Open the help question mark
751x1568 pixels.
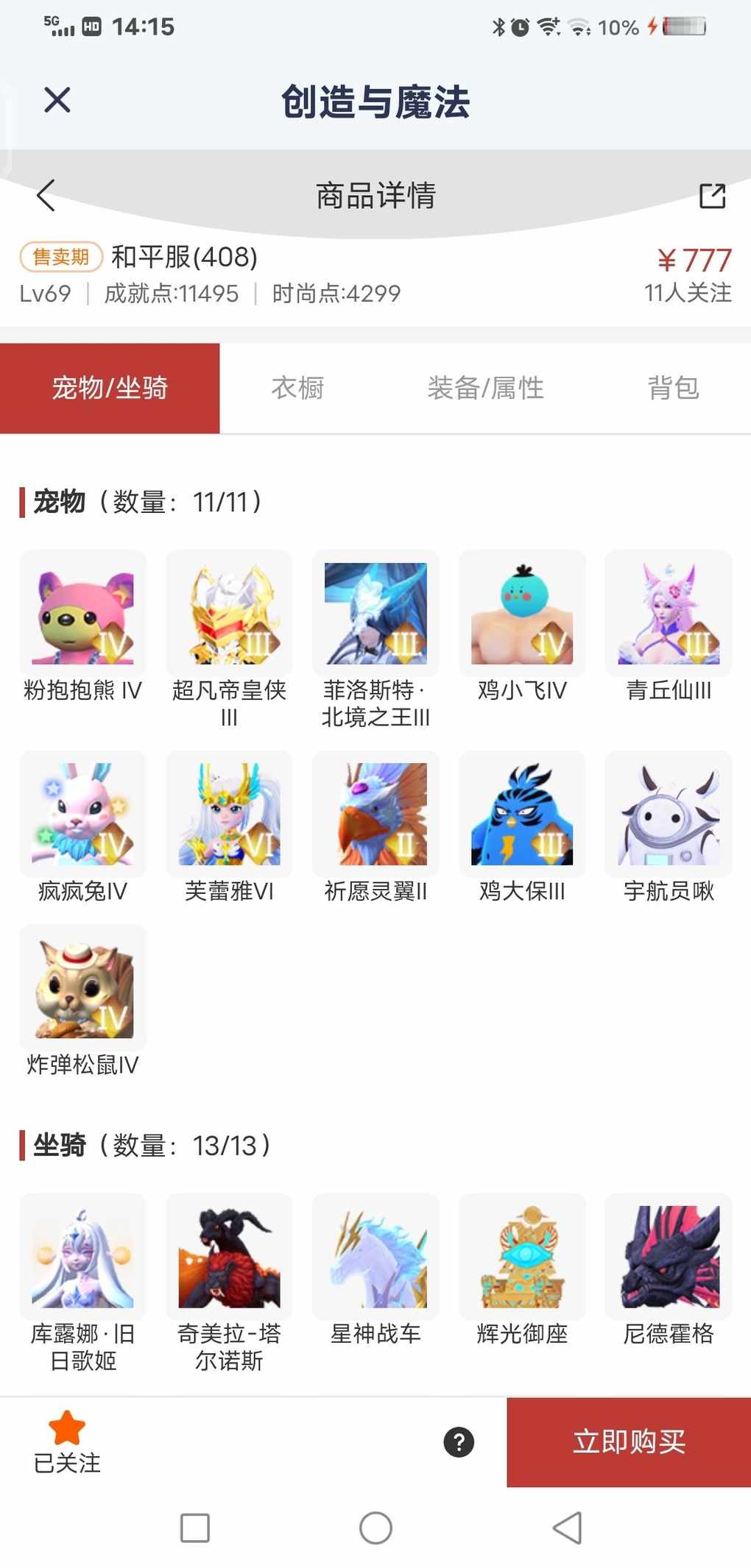pyautogui.click(x=459, y=1442)
